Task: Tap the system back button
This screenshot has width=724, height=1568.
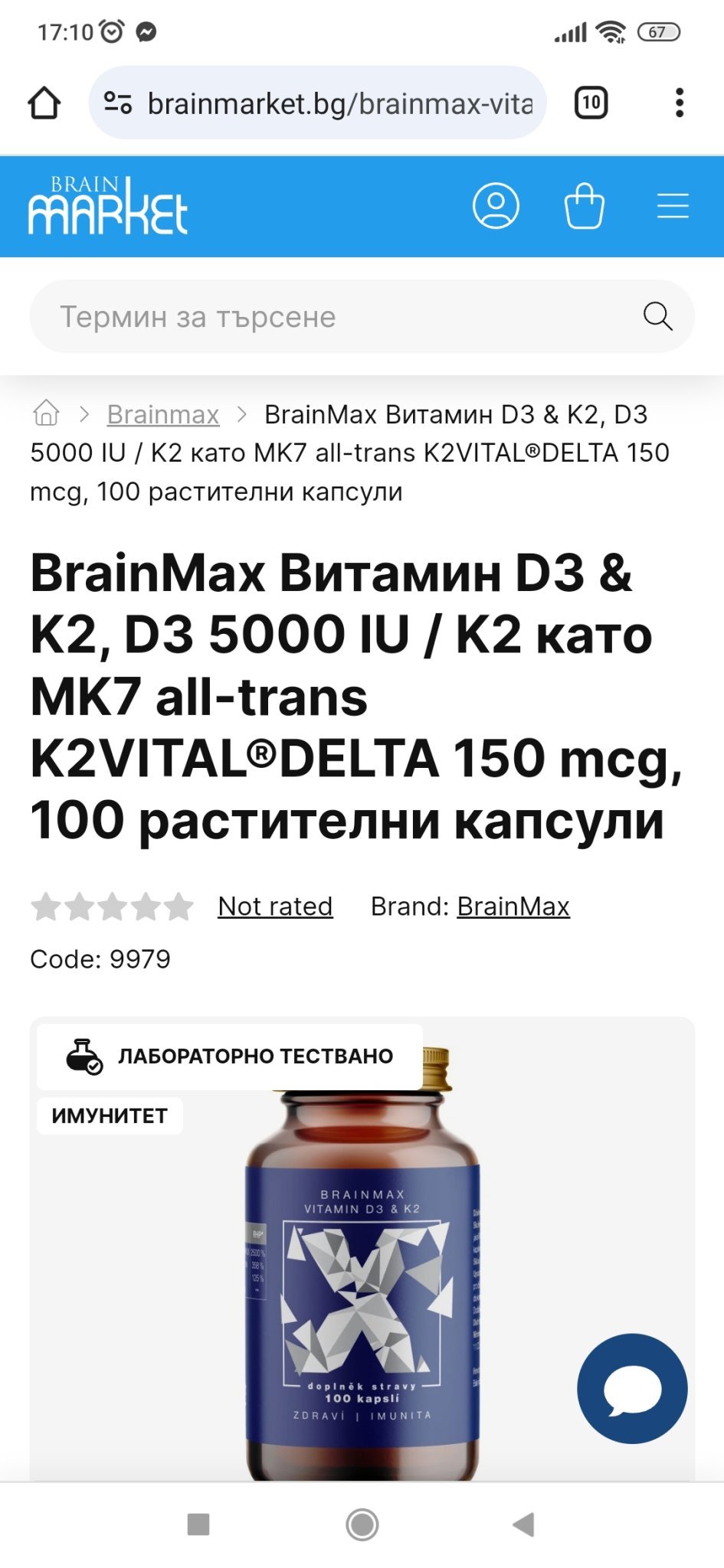Action: pyautogui.click(x=524, y=1524)
